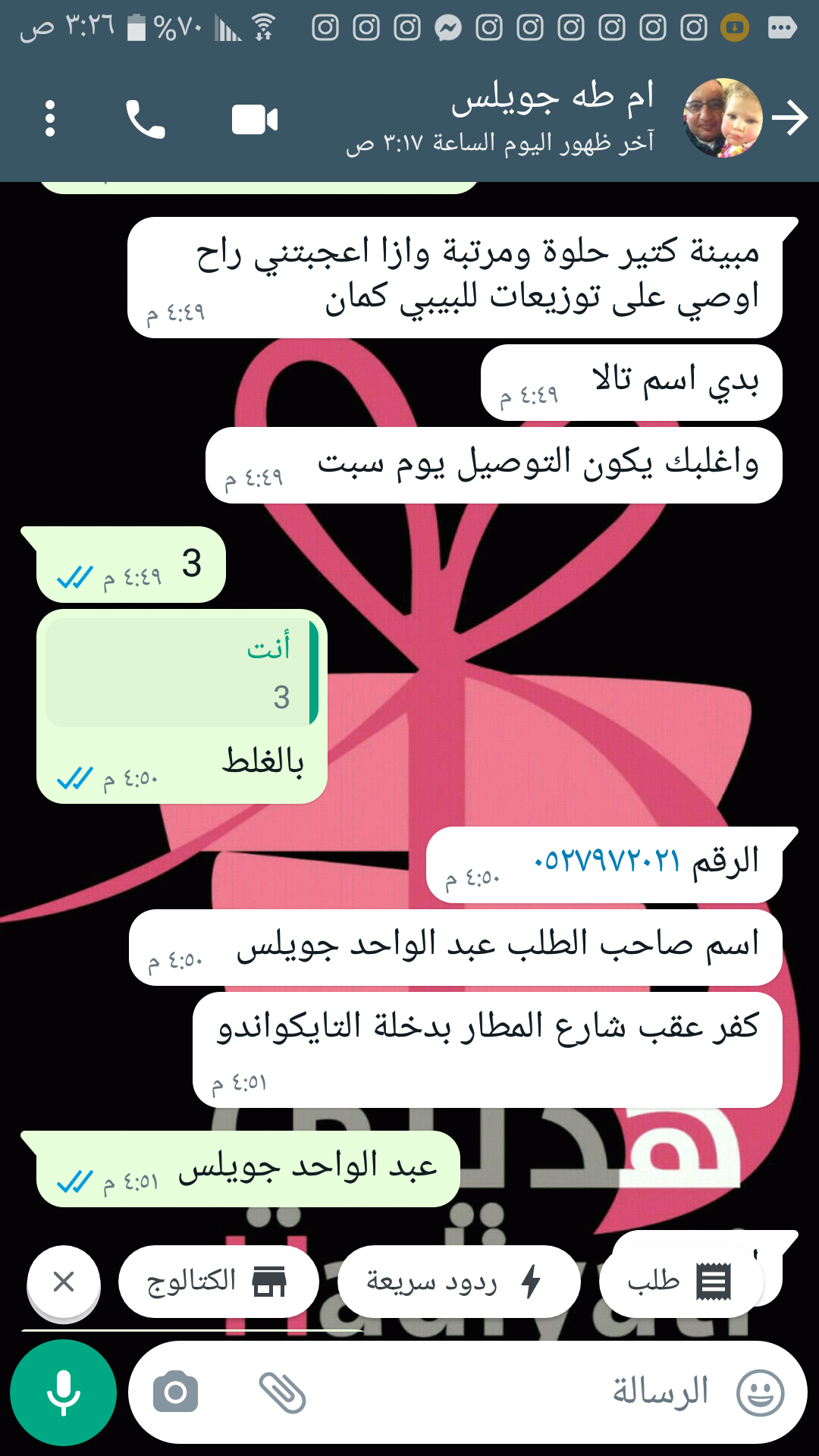The height and width of the screenshot is (1456, 819).
Task: Tap the phone number ٠٥٢٧٩٧٢٠٢١ link
Action: tap(607, 861)
